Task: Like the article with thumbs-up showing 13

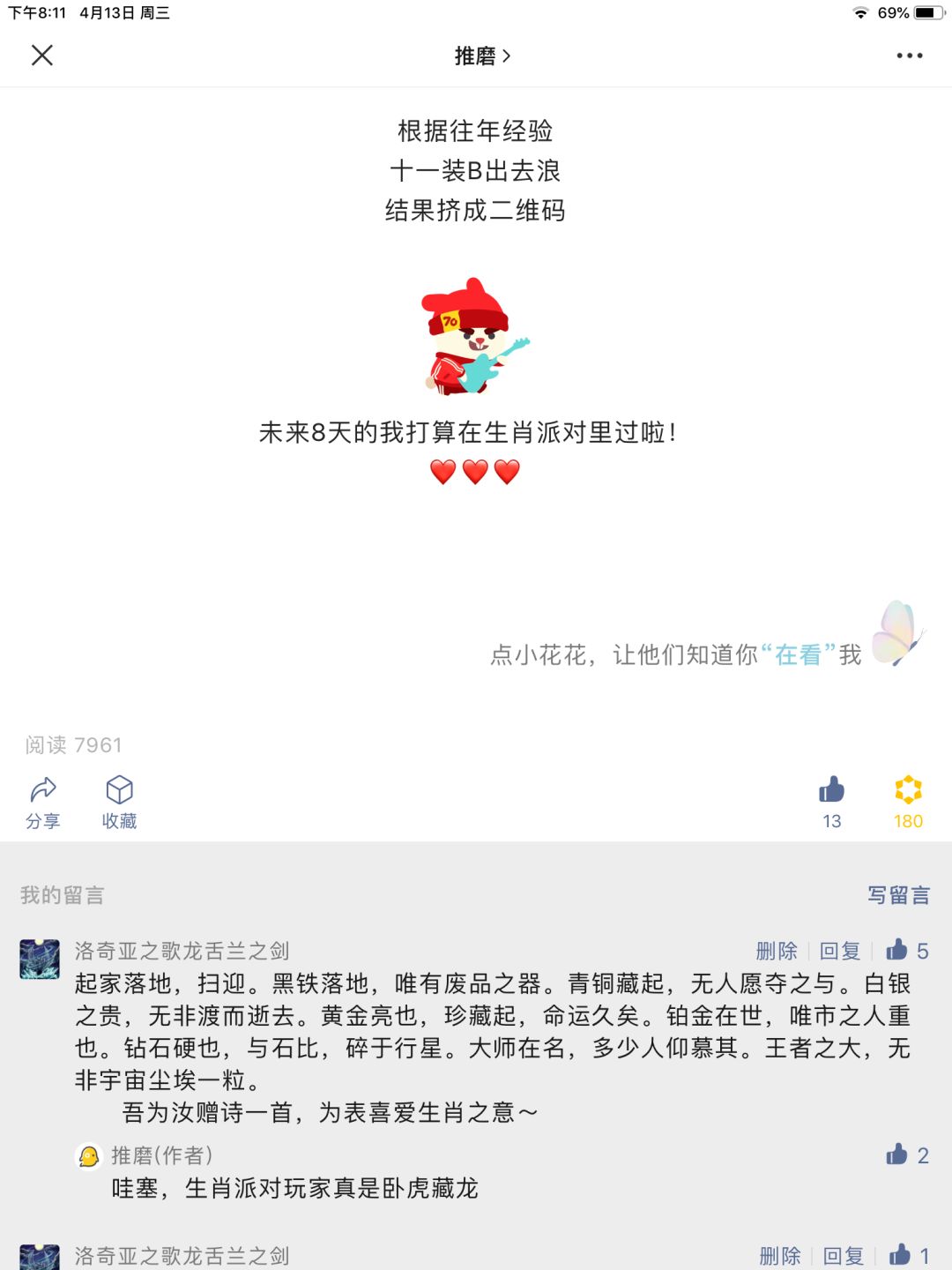Action: (831, 803)
